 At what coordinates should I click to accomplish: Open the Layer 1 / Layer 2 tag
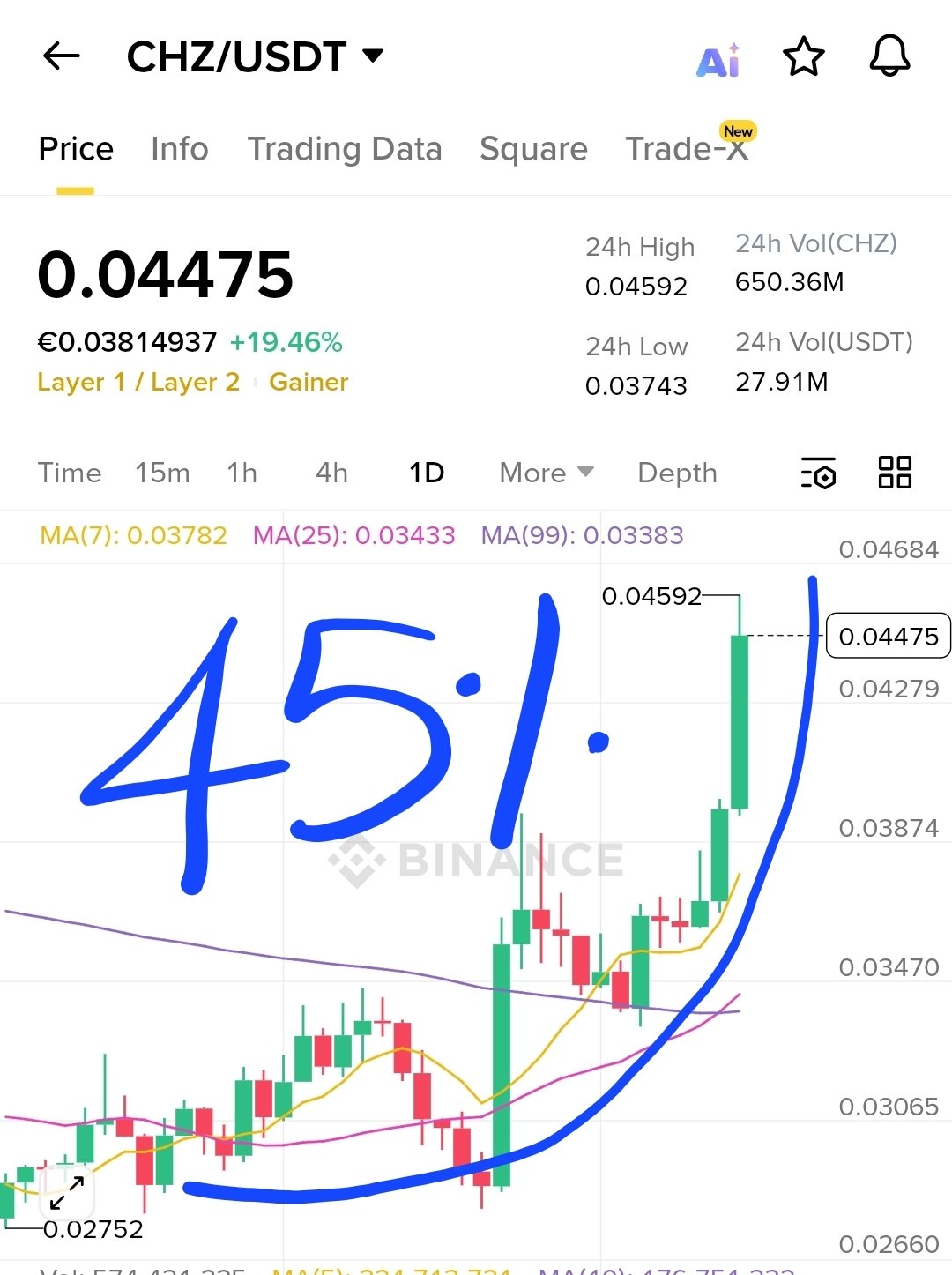[138, 382]
